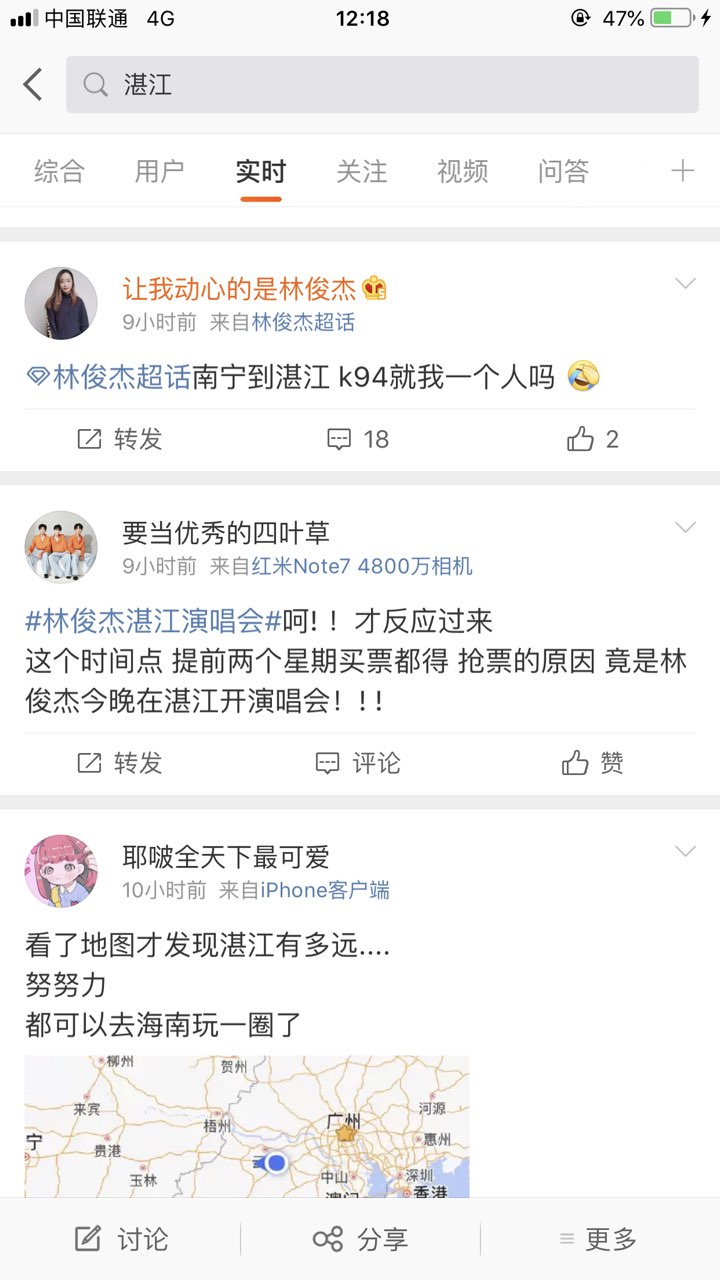This screenshot has width=720, height=1280.
Task: Go back with the top arrow
Action: click(x=33, y=85)
